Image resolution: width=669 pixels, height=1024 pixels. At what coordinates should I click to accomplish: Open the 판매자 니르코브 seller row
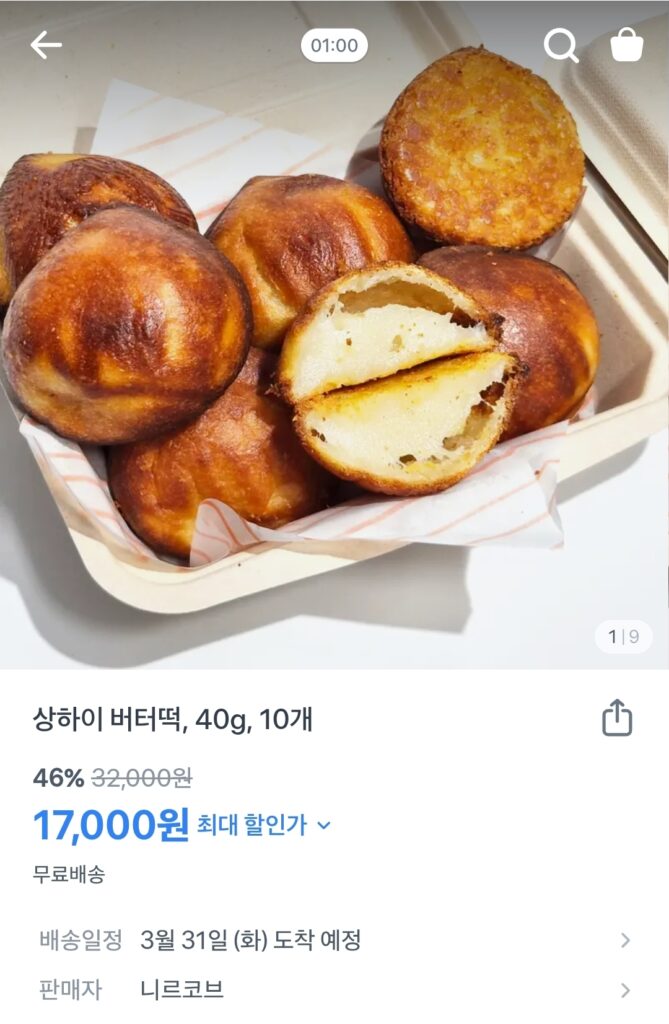pyautogui.click(x=334, y=990)
